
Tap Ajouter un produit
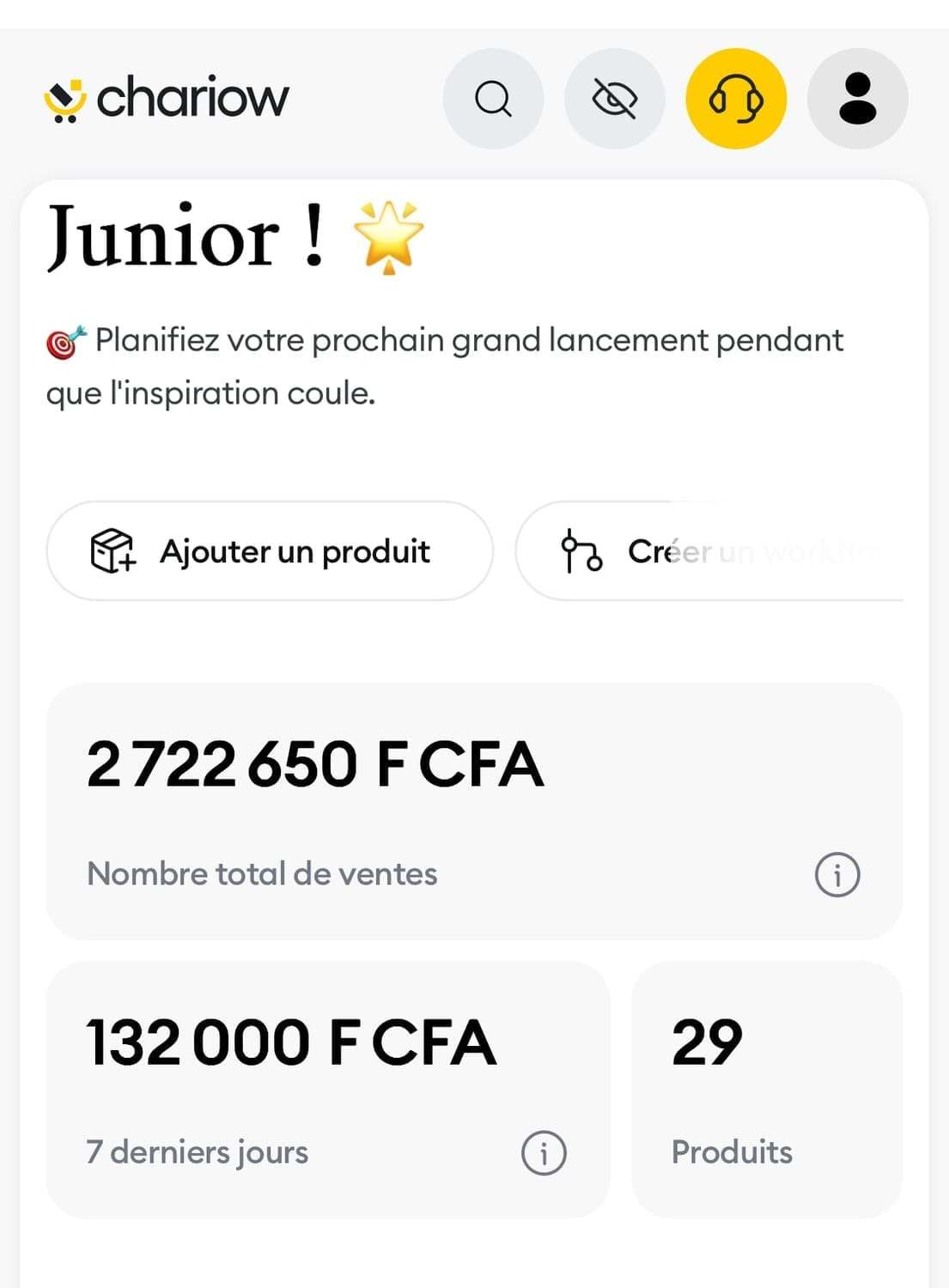[x=270, y=551]
